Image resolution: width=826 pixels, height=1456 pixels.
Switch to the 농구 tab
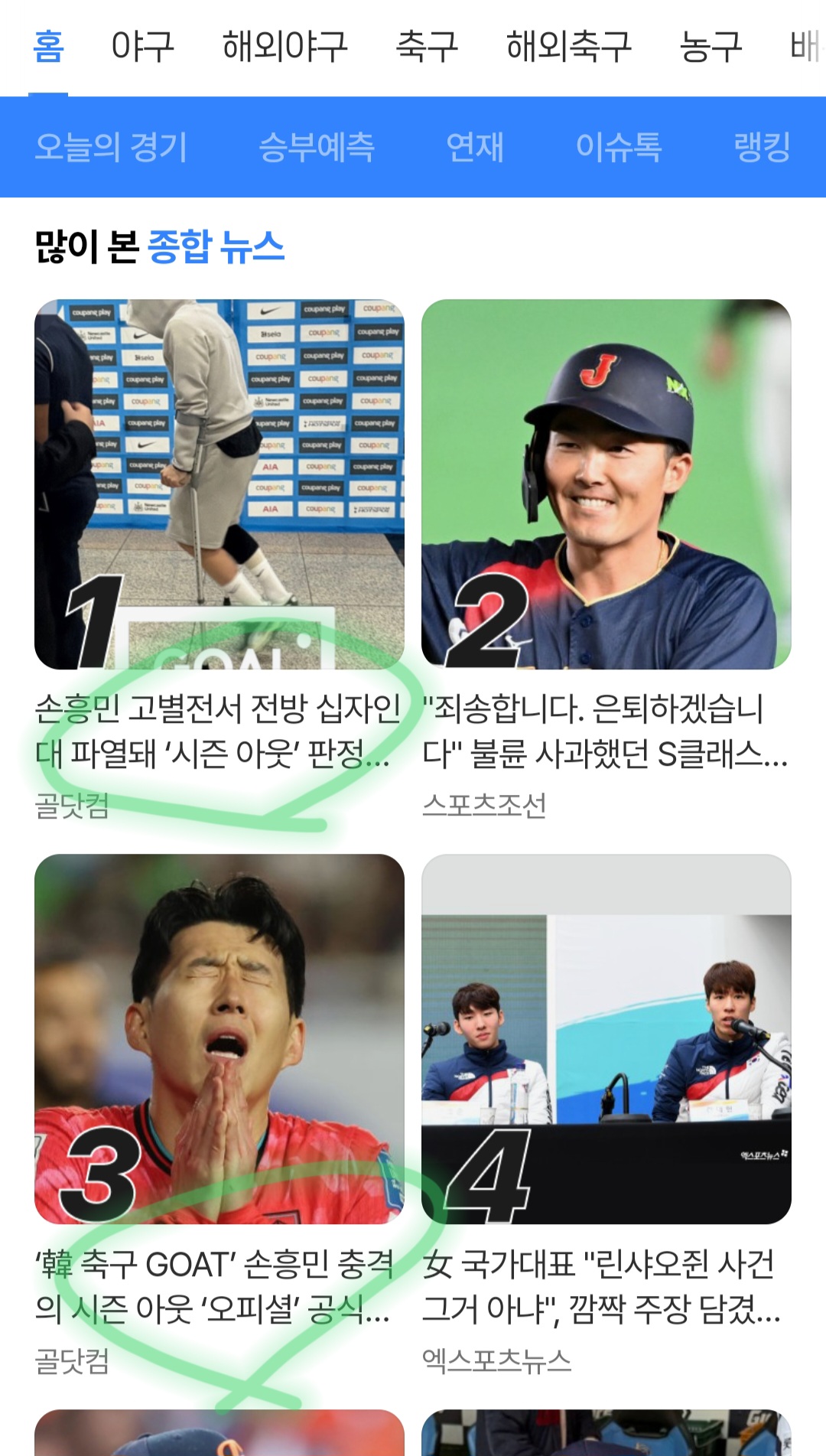click(x=711, y=47)
